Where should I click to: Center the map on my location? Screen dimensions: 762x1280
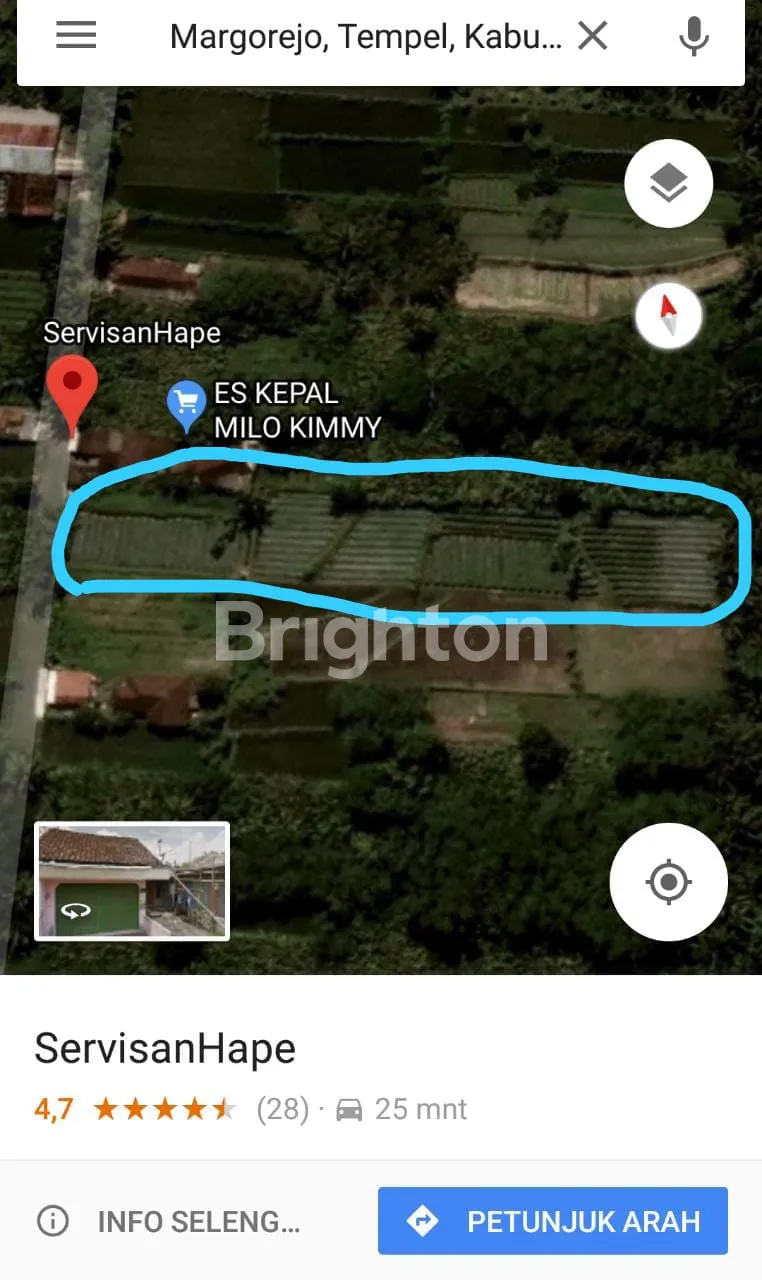pyautogui.click(x=668, y=882)
